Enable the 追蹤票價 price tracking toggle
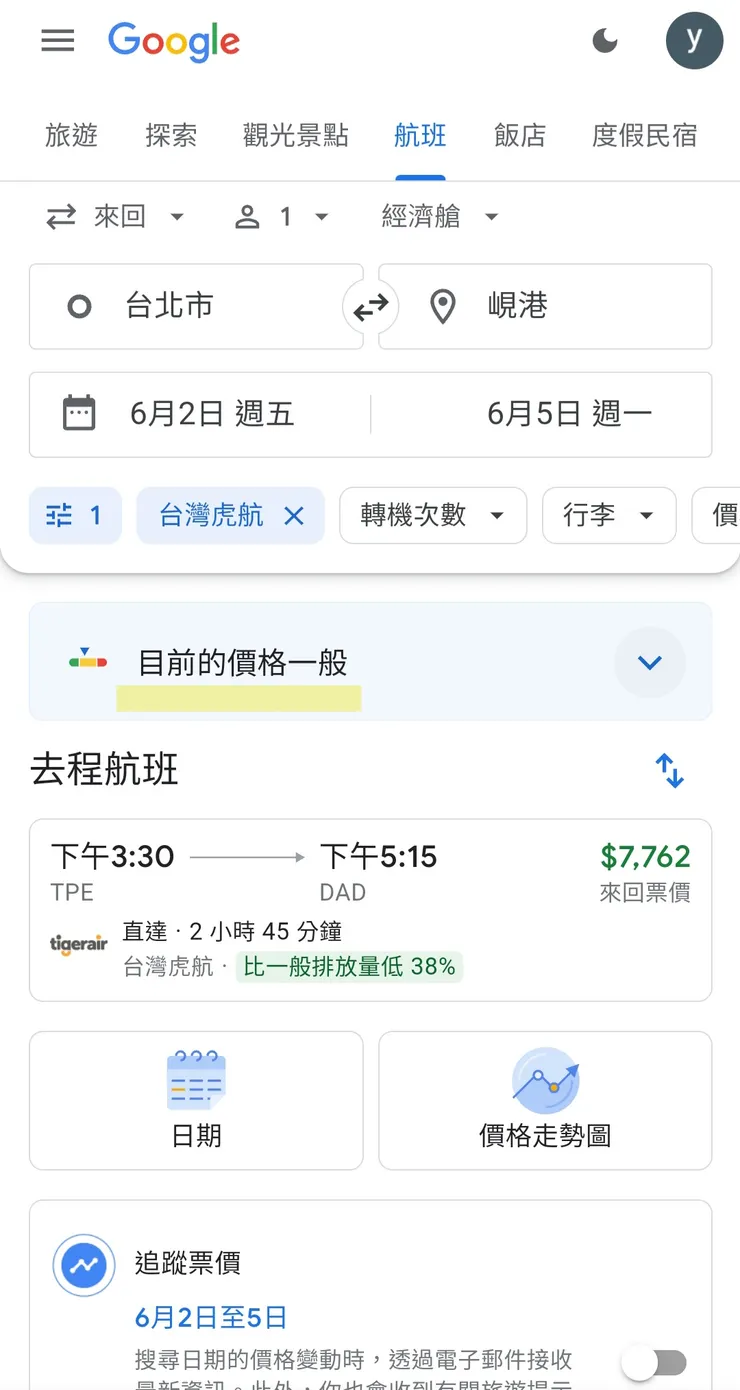740x1390 pixels. (x=655, y=1362)
